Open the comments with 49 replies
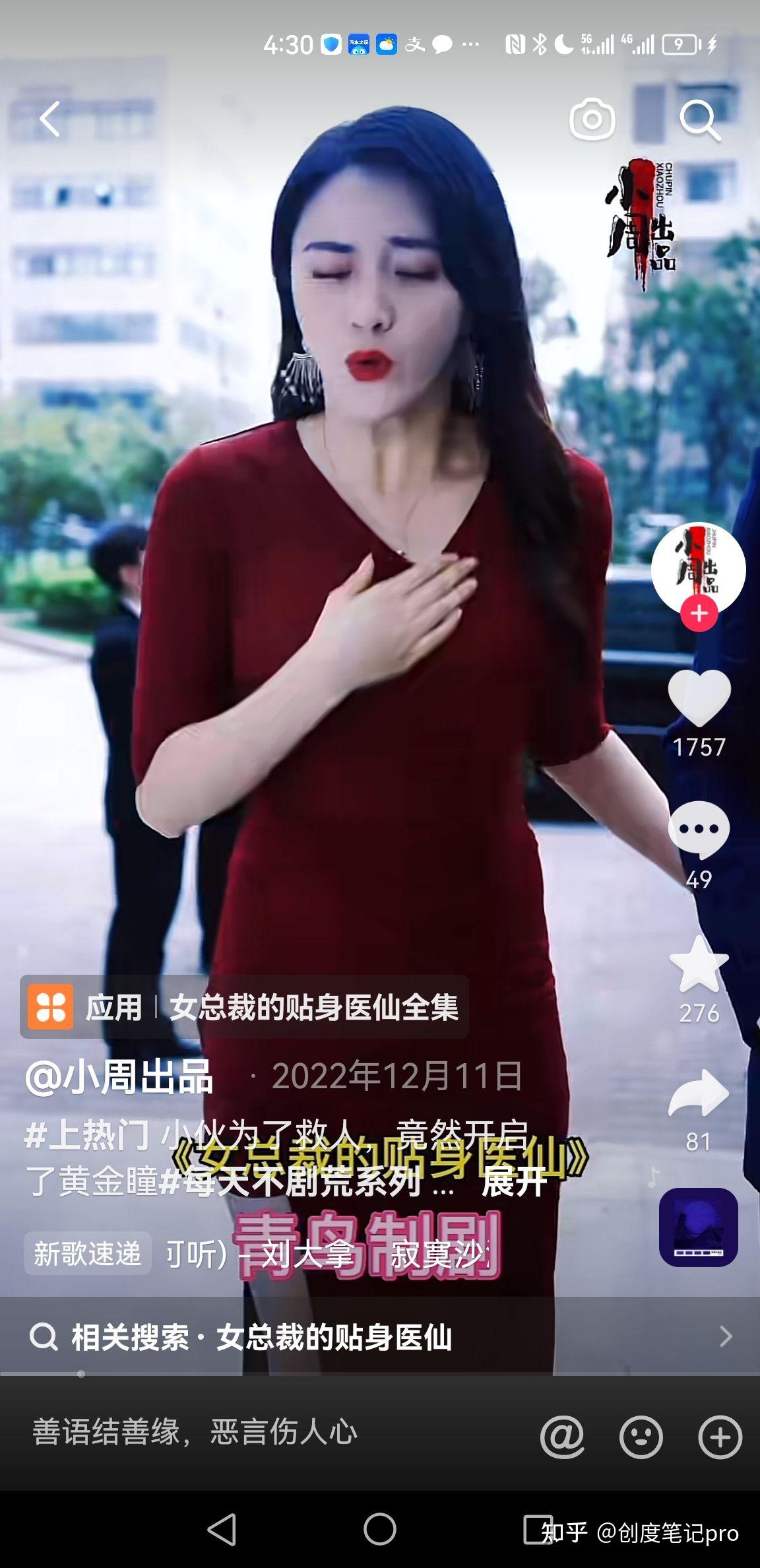Image resolution: width=760 pixels, height=1568 pixels. (699, 830)
